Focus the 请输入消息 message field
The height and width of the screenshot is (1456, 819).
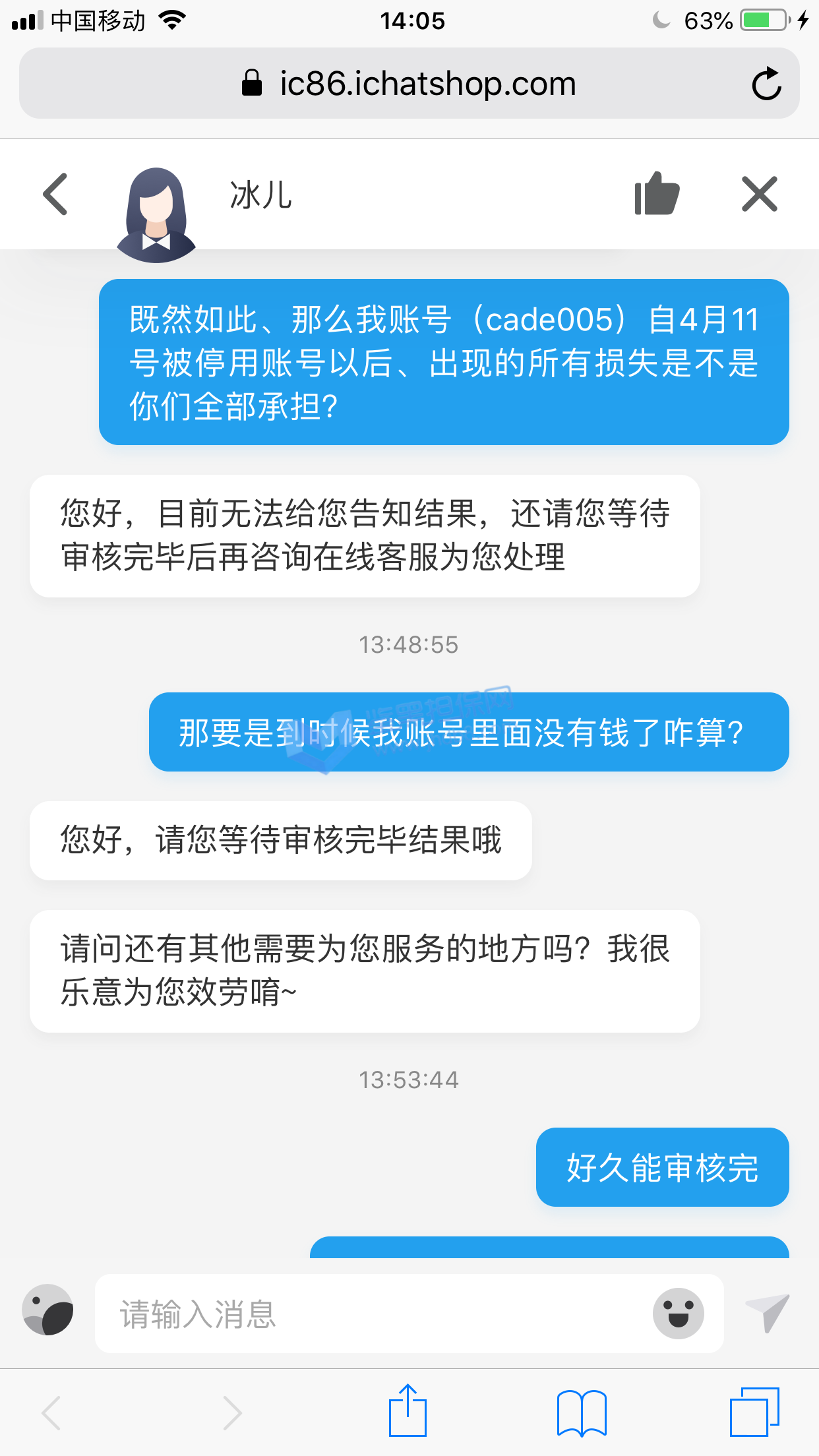pos(369,1314)
